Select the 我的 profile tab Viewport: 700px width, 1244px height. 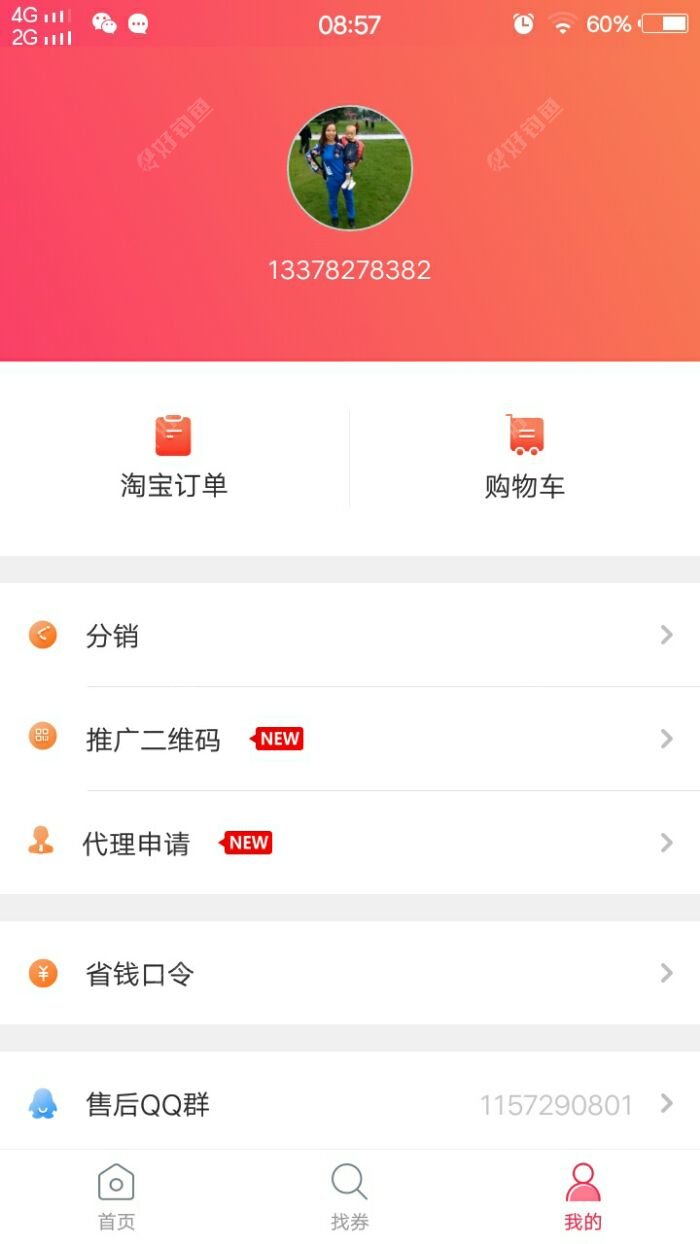[583, 1196]
